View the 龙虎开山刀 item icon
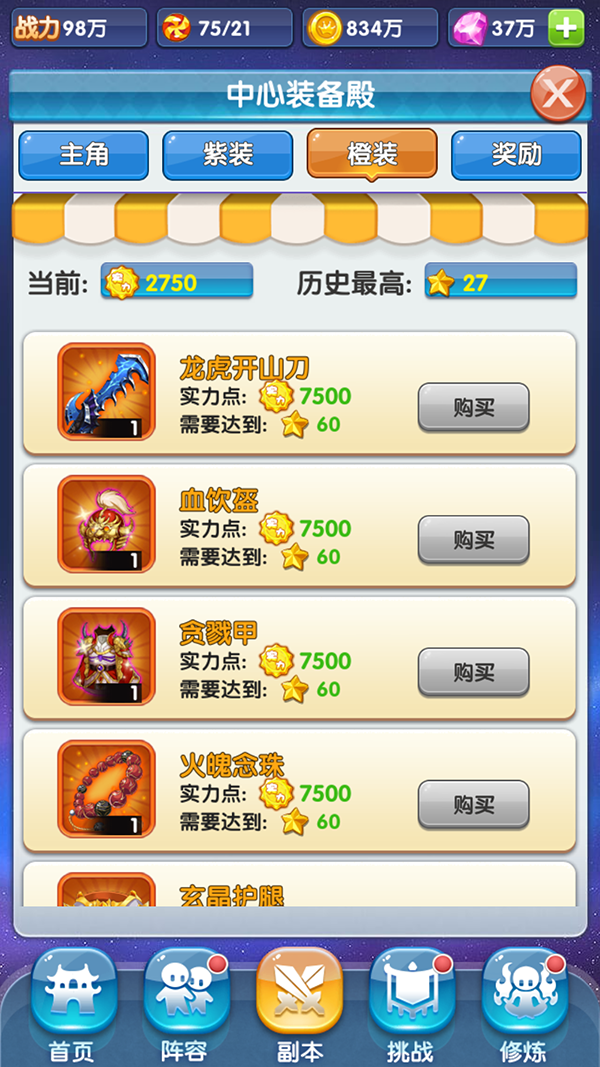The height and width of the screenshot is (1067, 600). [x=106, y=392]
